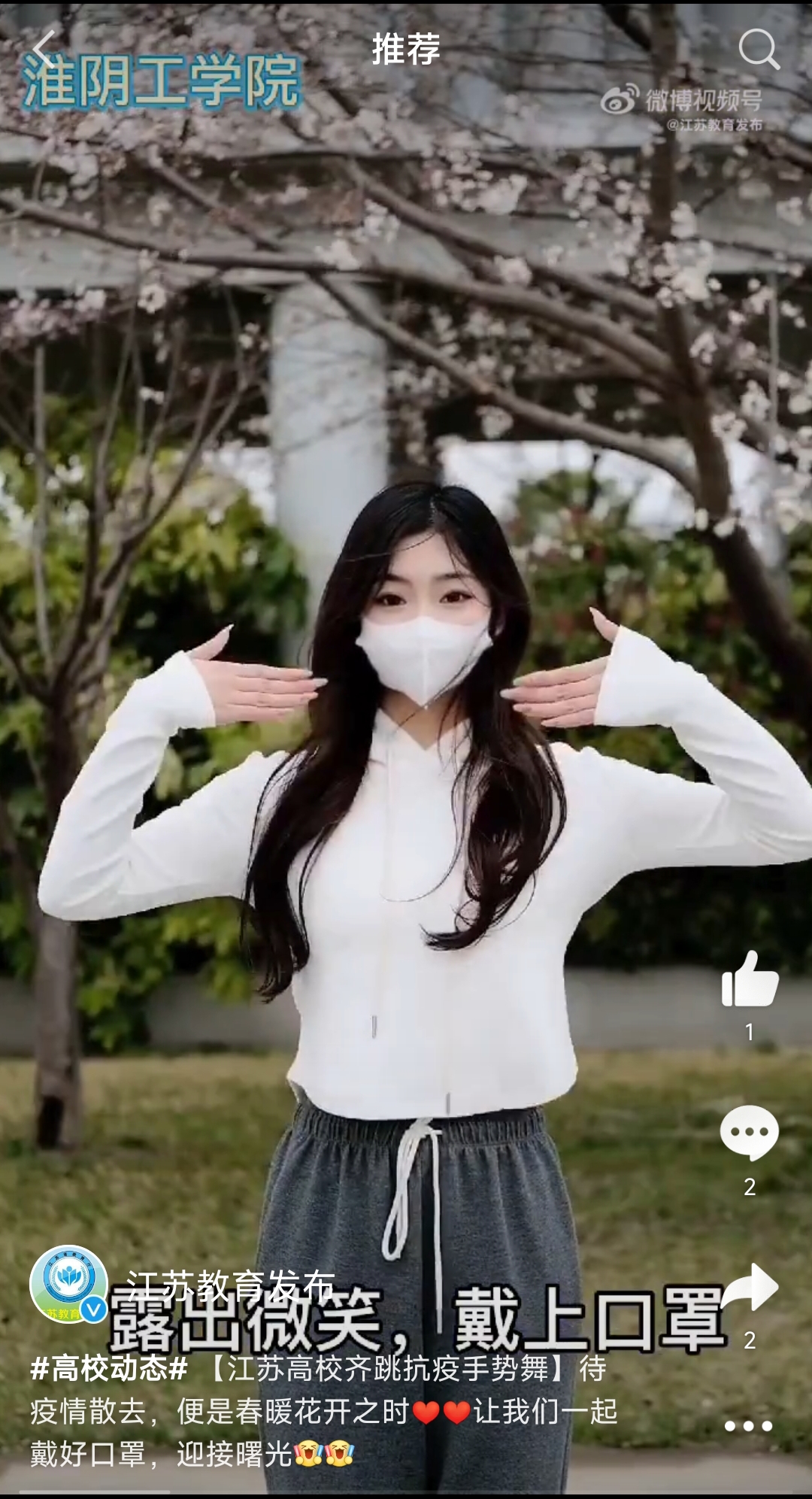Image resolution: width=812 pixels, height=1499 pixels.
Task: Open the #高校动态# hashtag topic
Action: 109,1369
